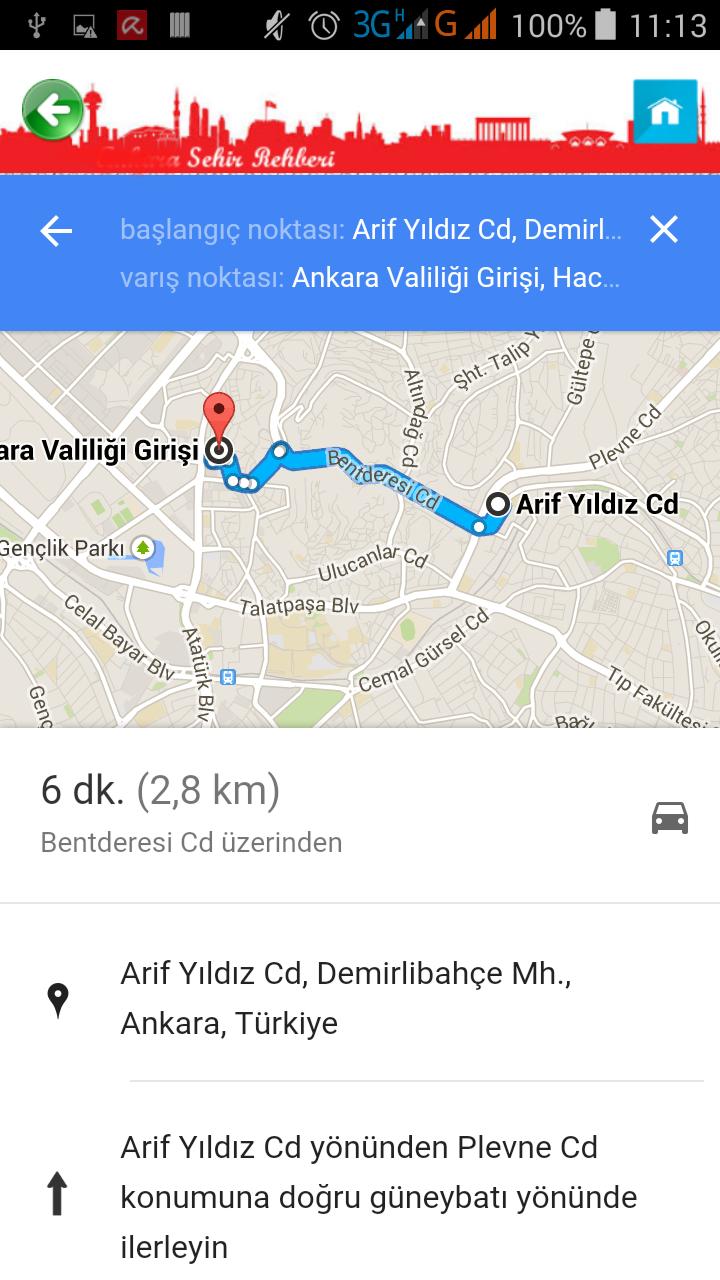The image size is (720, 1280).
Task: Click the white back arrow in route header
Action: pos(55,230)
